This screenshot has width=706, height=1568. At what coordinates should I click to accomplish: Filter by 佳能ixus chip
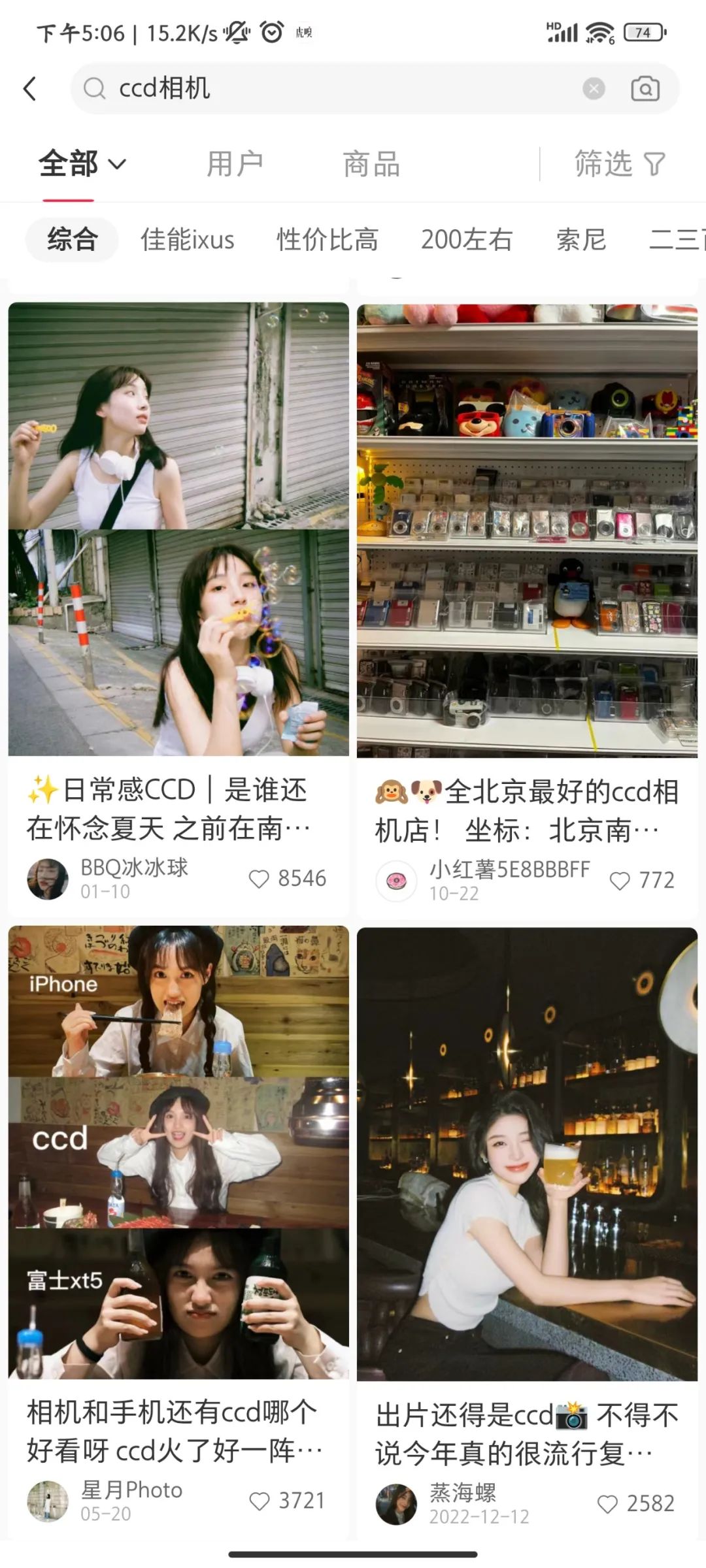[188, 240]
